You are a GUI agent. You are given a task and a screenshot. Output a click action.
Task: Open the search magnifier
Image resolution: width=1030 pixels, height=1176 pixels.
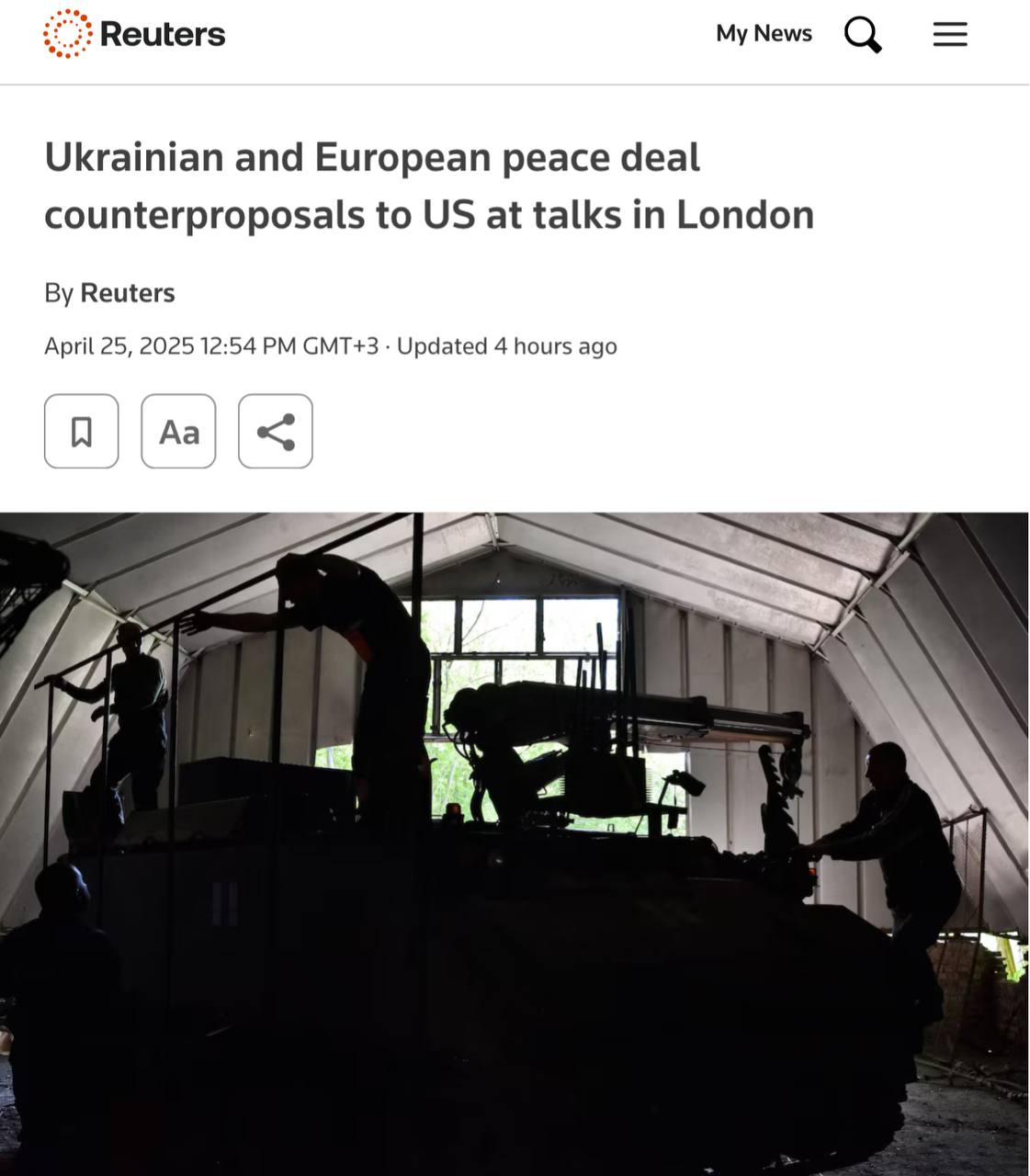862,35
